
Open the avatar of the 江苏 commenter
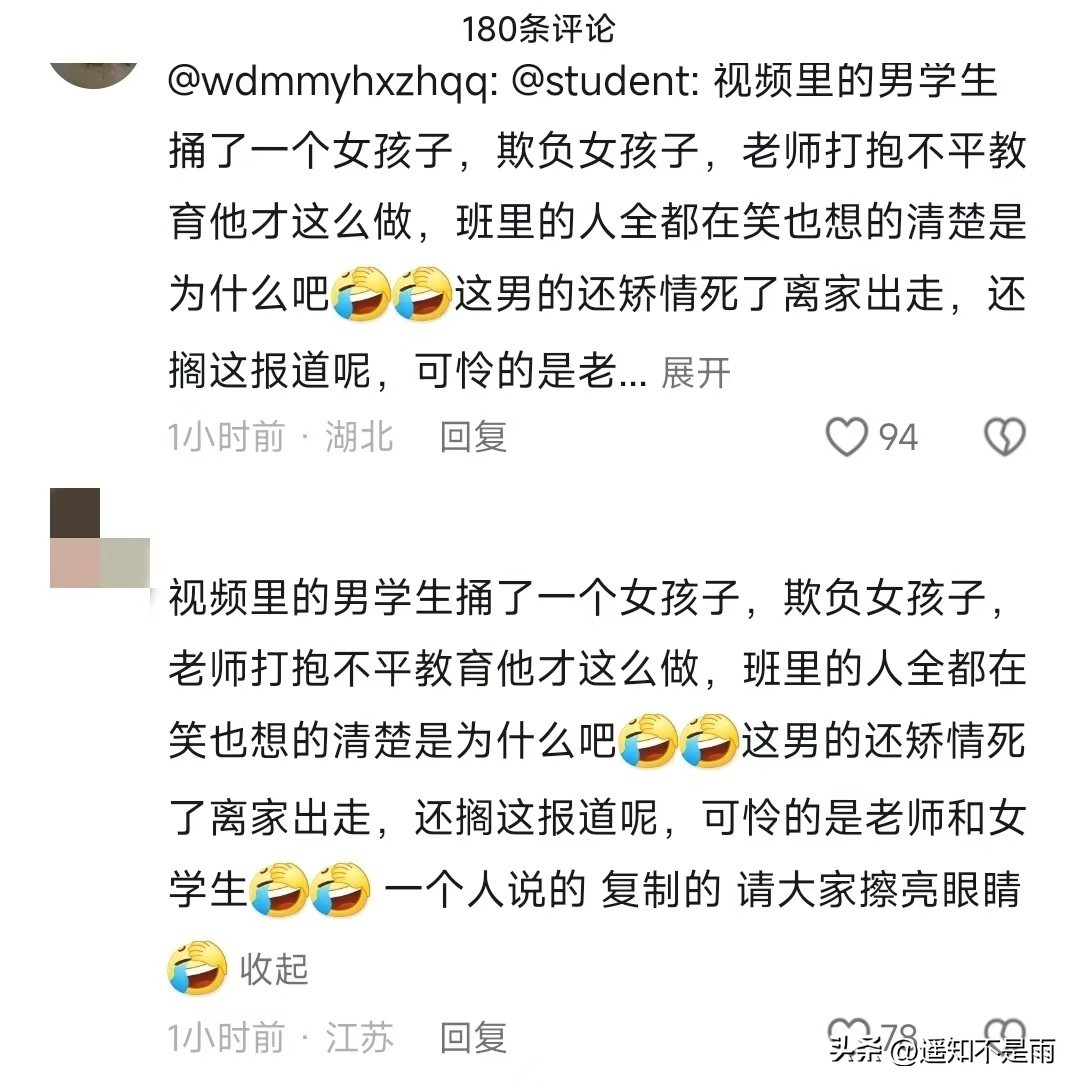tap(98, 539)
